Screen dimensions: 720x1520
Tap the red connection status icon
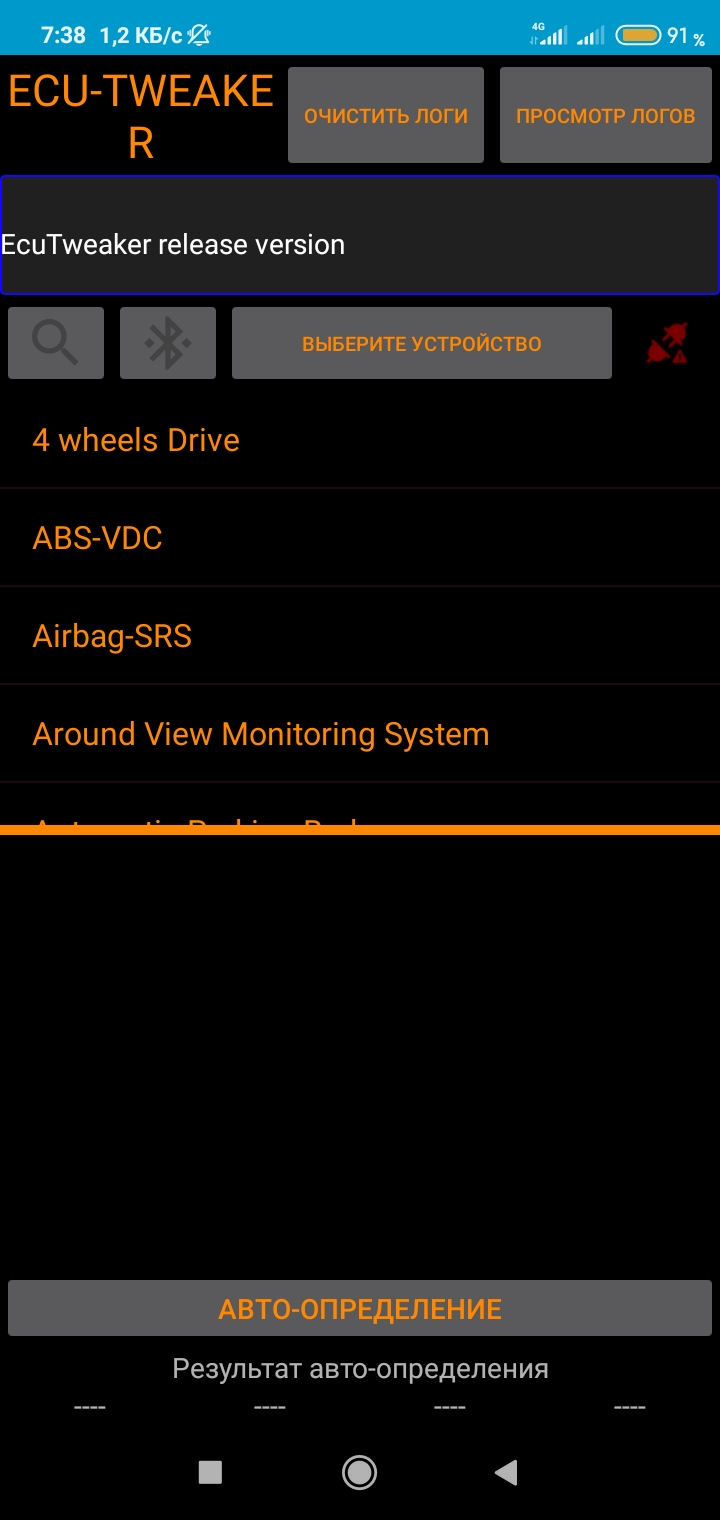pyautogui.click(x=667, y=344)
